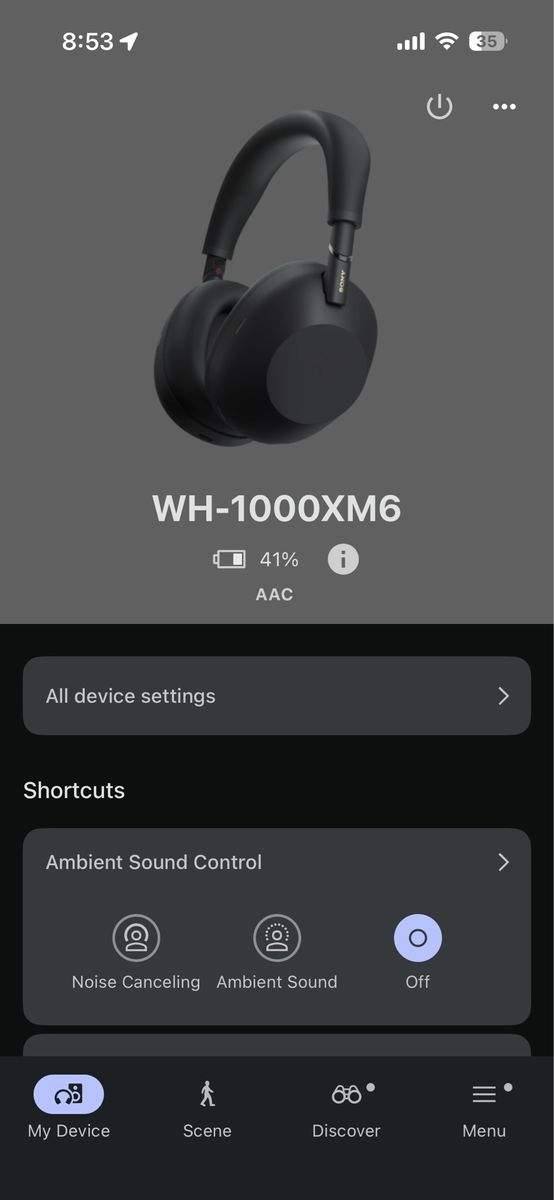
Task: Select Noise Canceling mode
Action: [136, 953]
